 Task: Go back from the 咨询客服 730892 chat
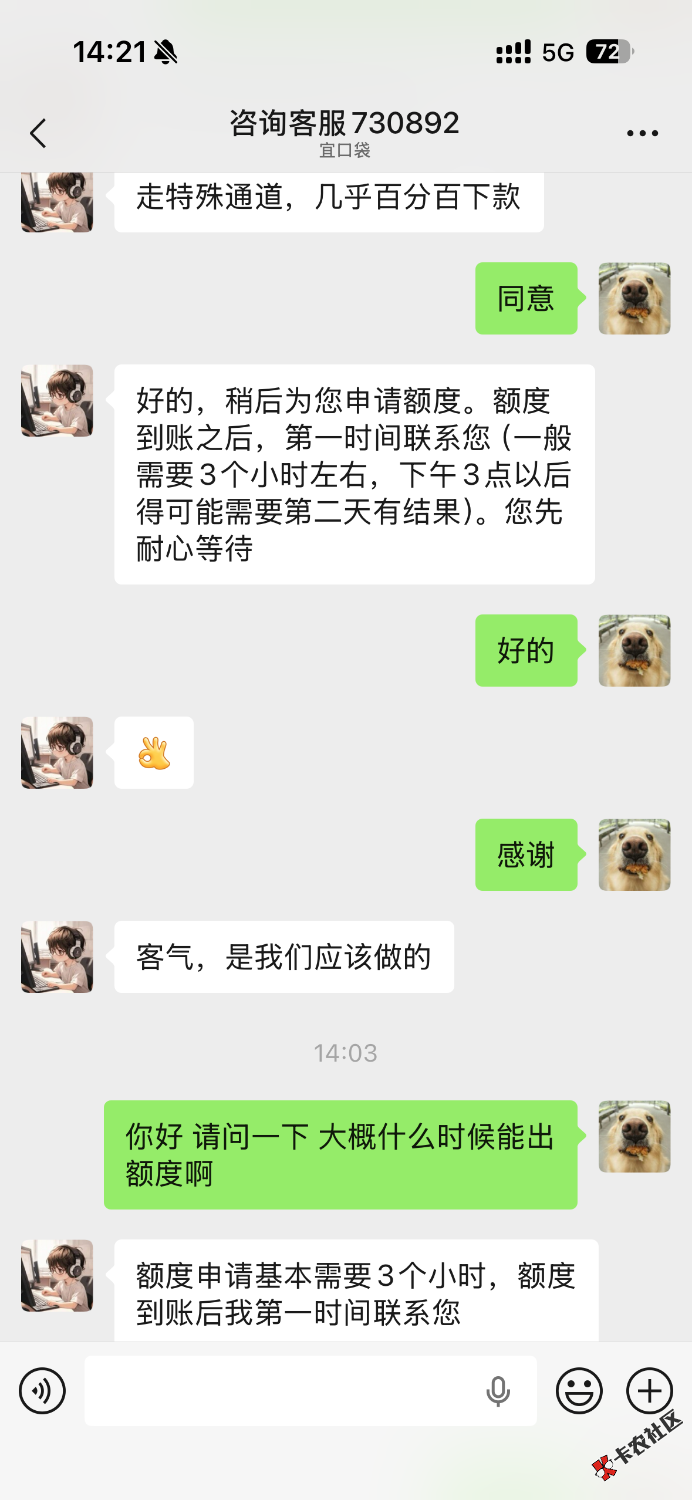click(38, 134)
